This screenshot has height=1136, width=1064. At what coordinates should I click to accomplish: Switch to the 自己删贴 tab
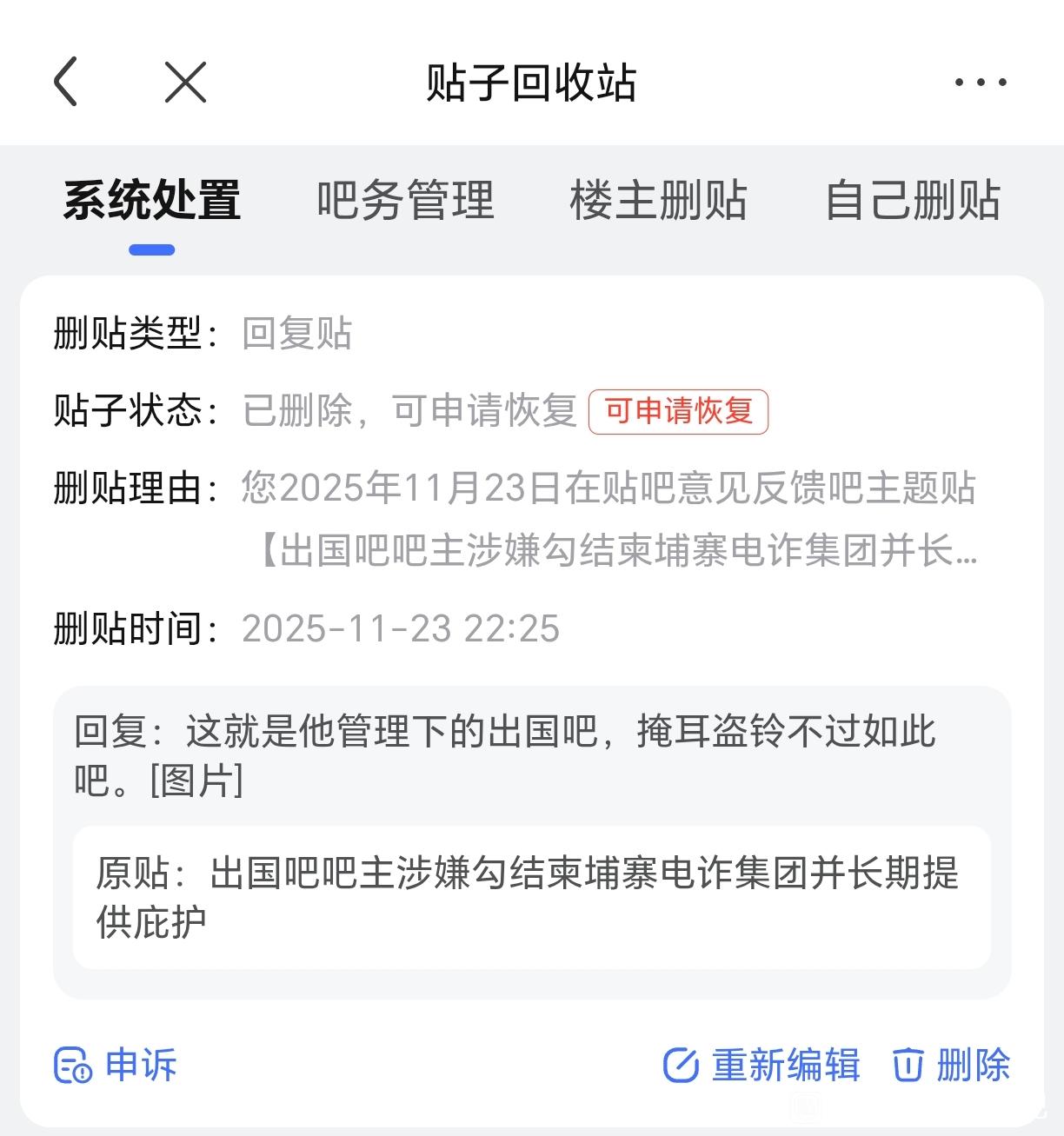point(913,201)
